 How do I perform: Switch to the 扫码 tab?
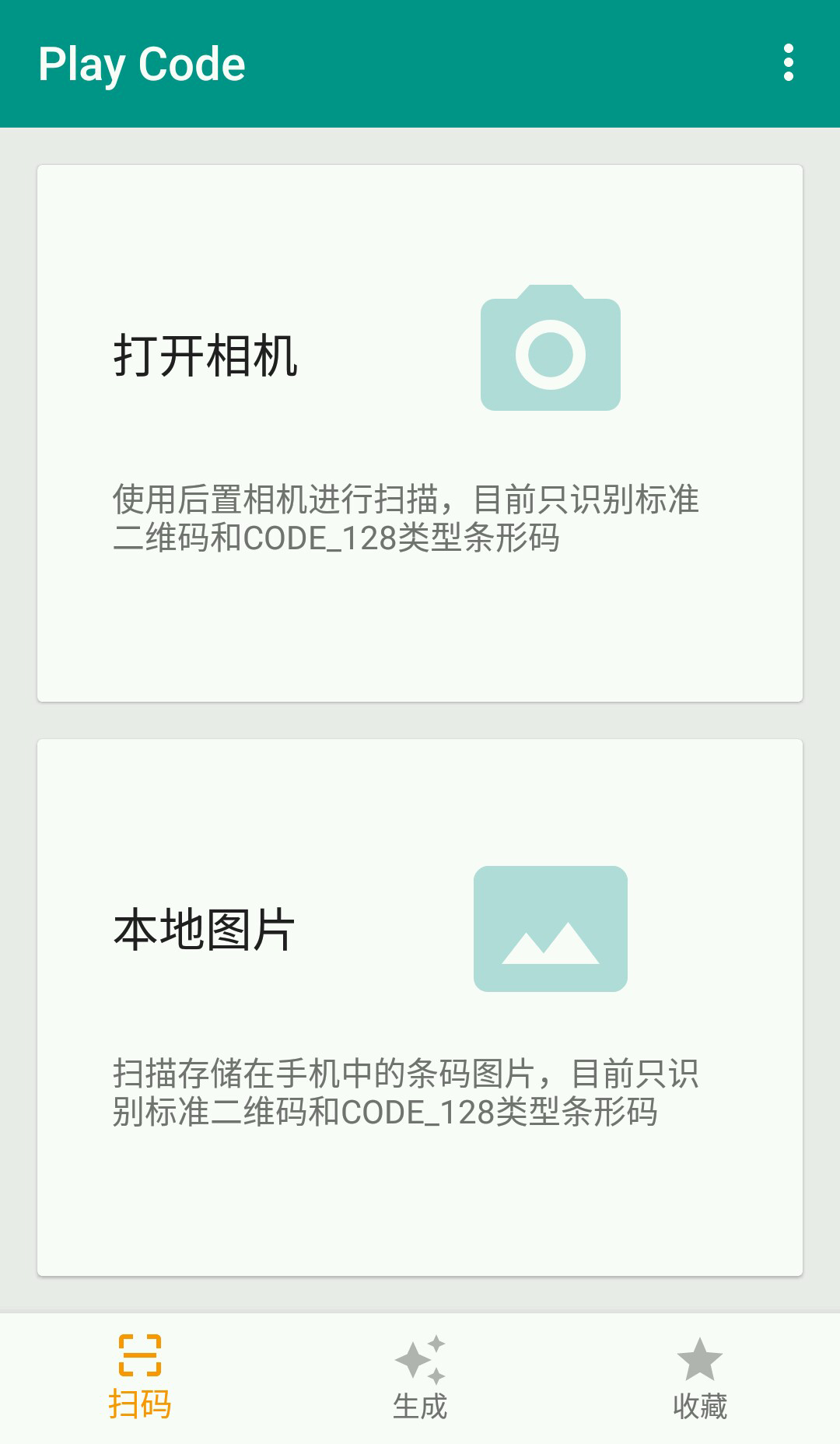pyautogui.click(x=140, y=1377)
